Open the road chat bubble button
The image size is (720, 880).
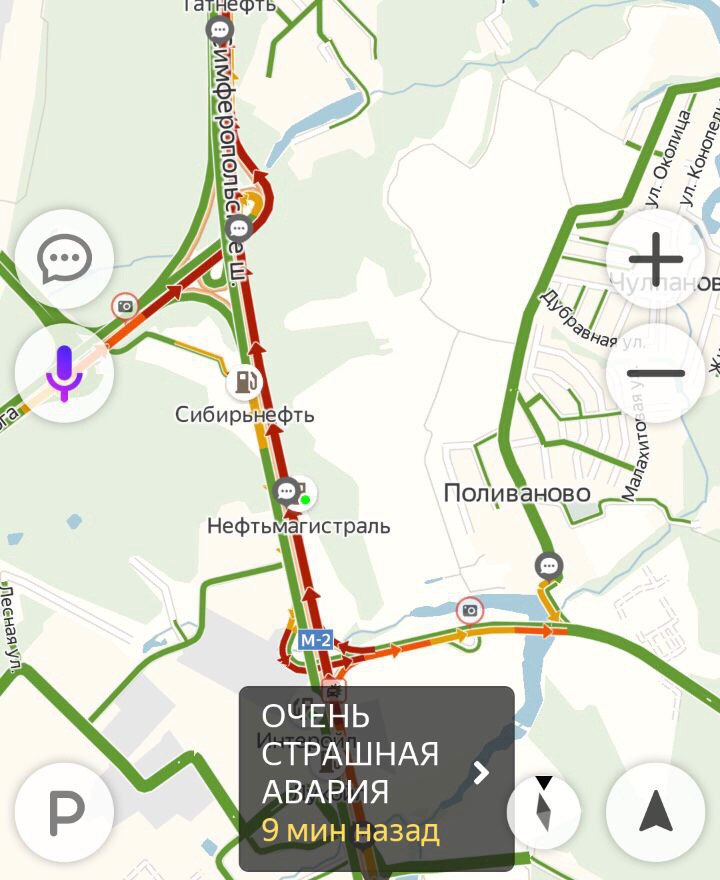point(64,260)
